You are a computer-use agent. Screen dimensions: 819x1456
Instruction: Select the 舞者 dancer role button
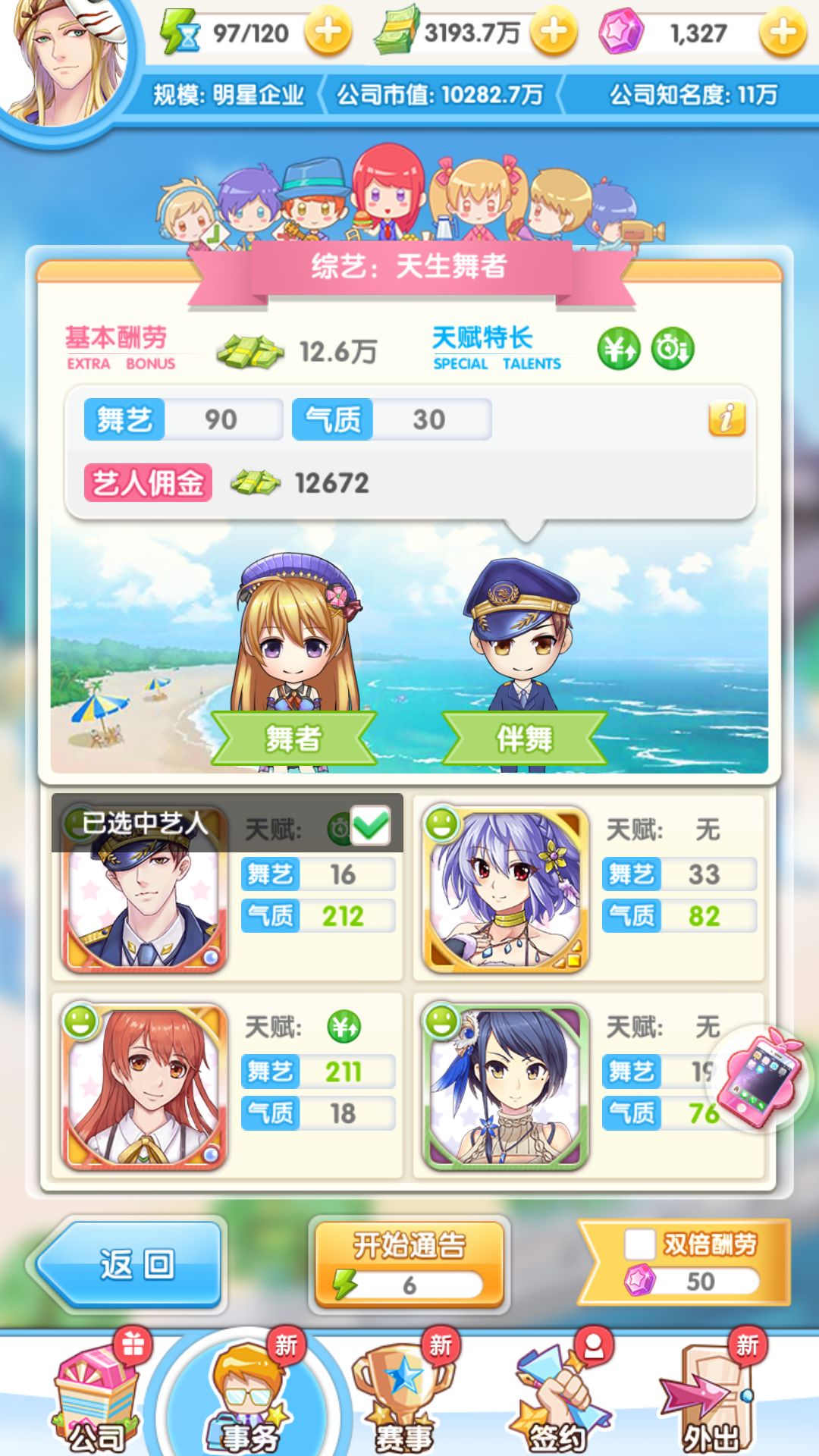(294, 739)
